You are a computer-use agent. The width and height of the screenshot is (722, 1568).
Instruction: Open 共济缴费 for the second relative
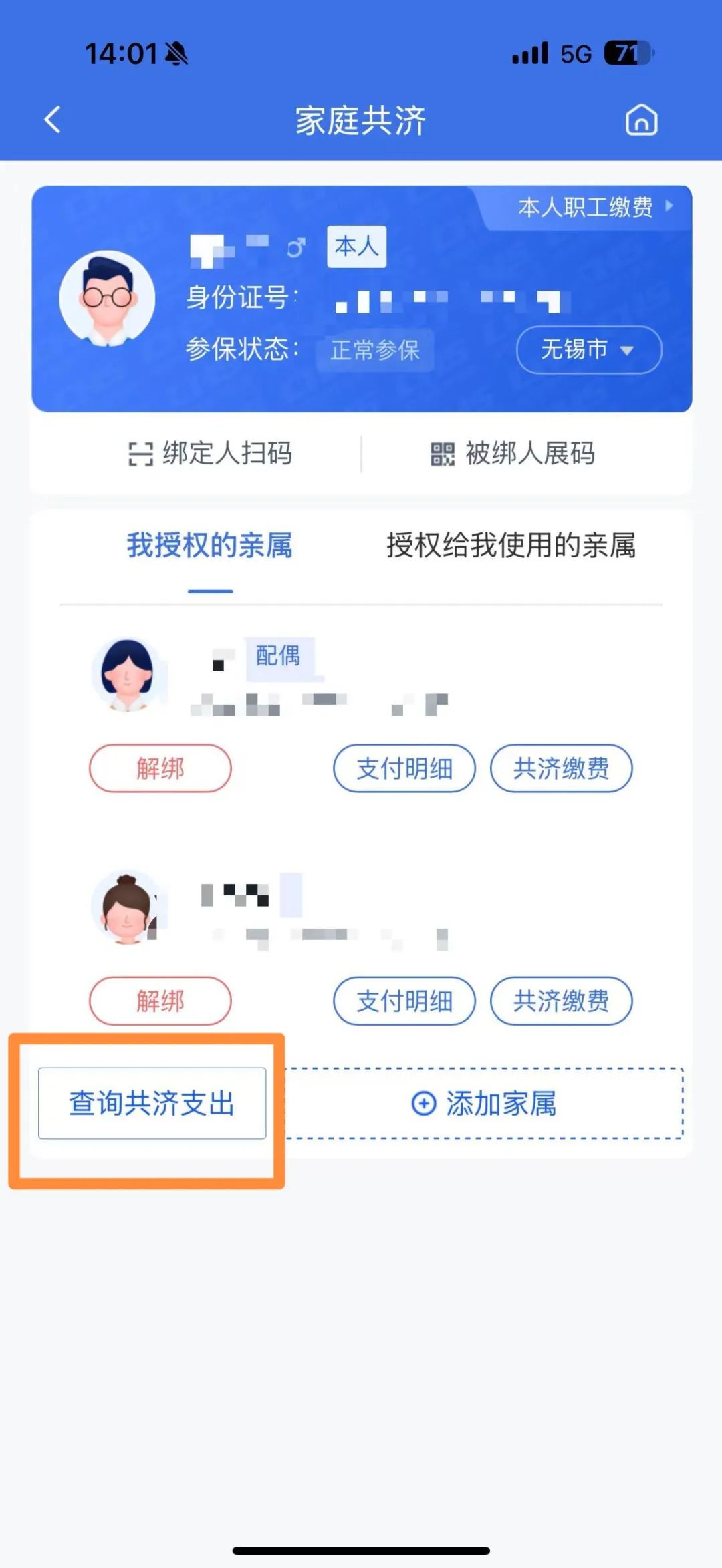561,1001
